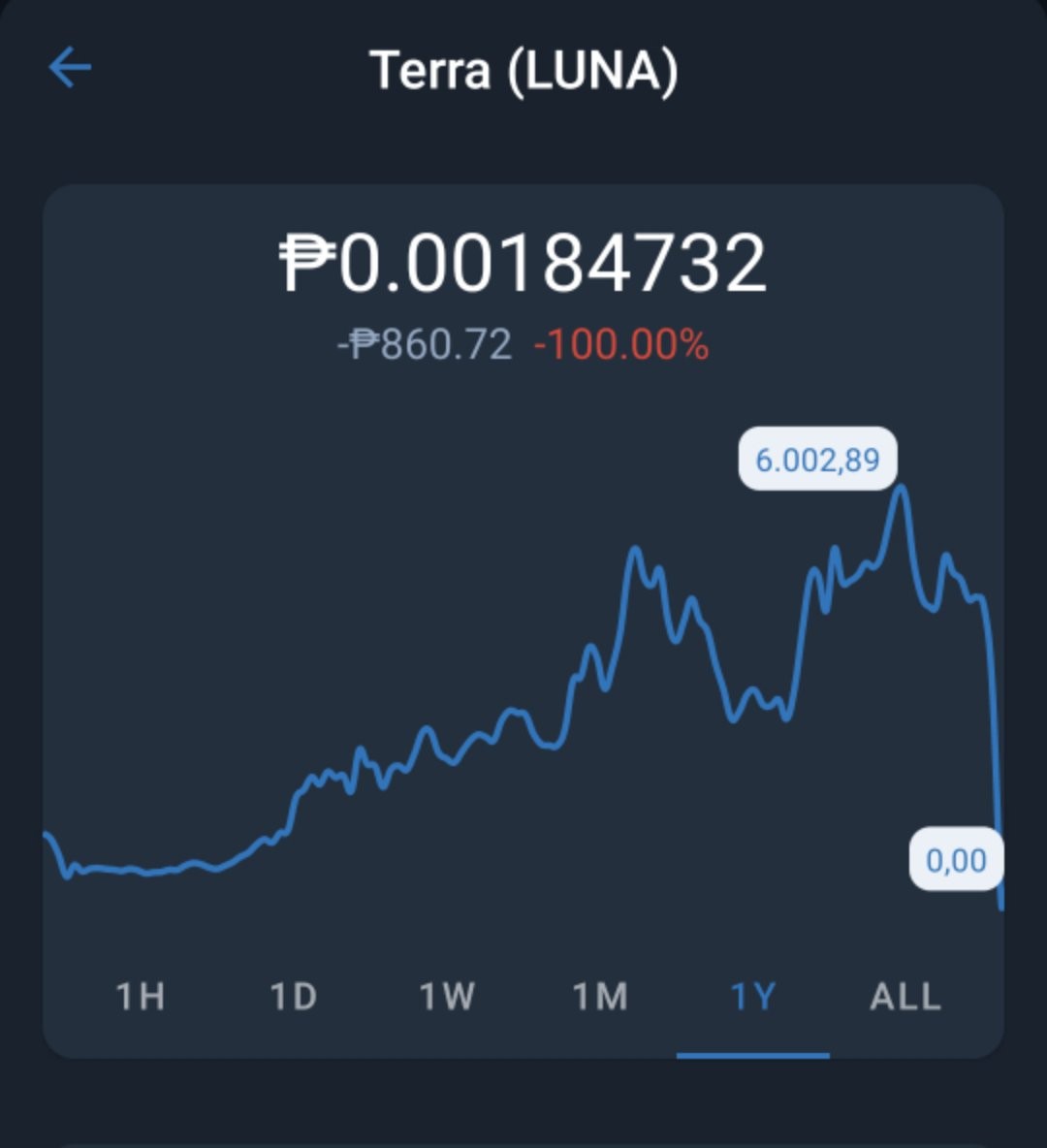The image size is (1047, 1148).
Task: Switch to the 1M range
Action: 600,996
